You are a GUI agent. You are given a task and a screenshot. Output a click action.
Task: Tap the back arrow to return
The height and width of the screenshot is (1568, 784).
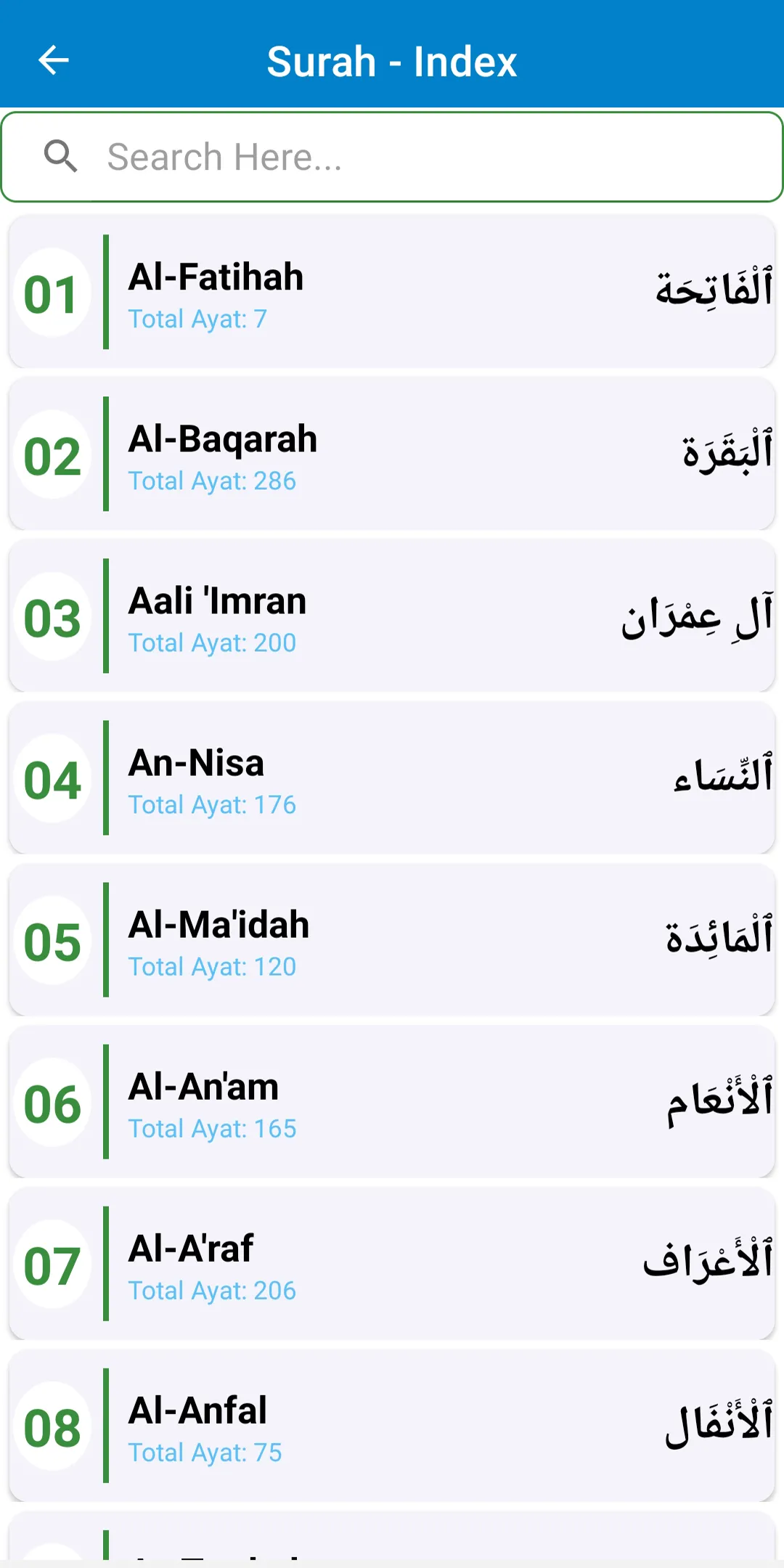tap(52, 60)
